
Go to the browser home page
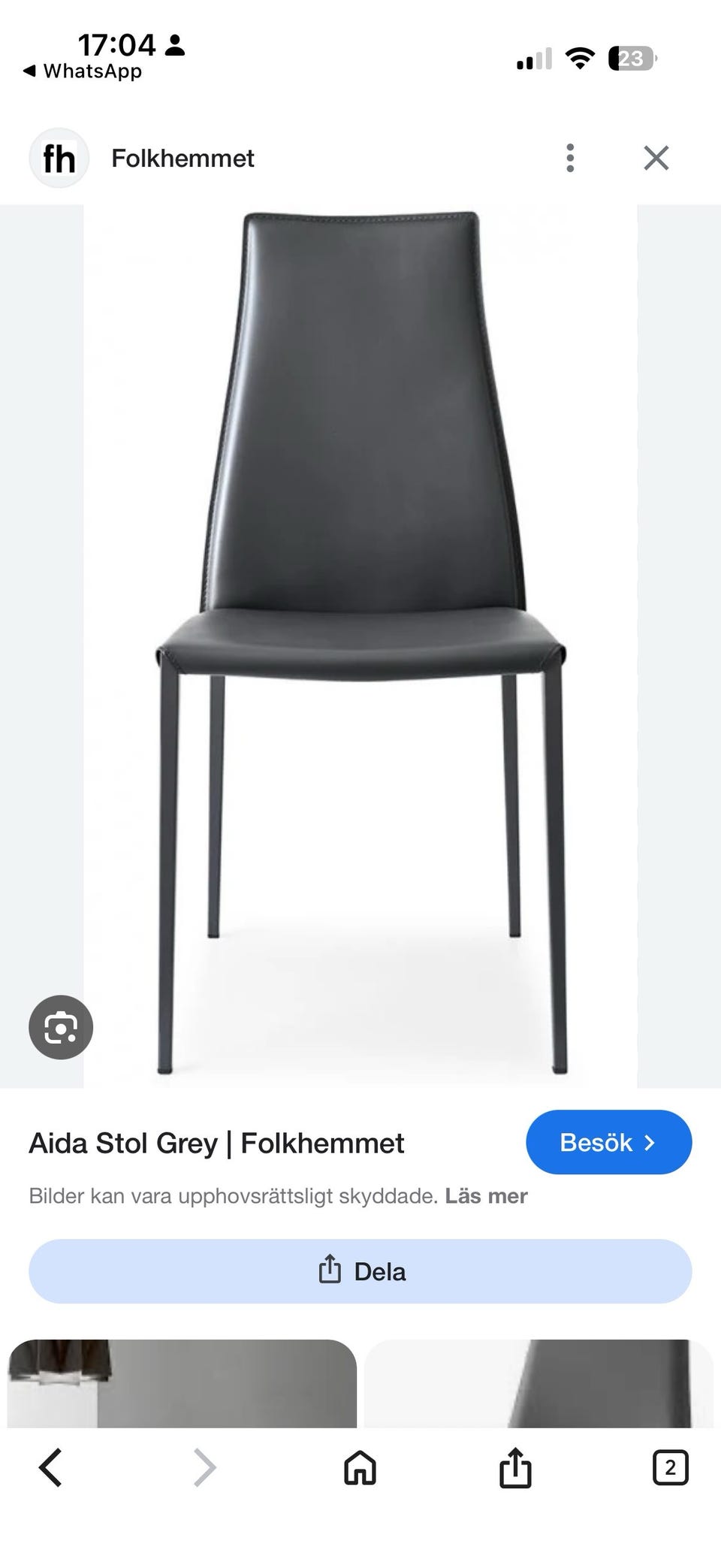coord(360,1467)
